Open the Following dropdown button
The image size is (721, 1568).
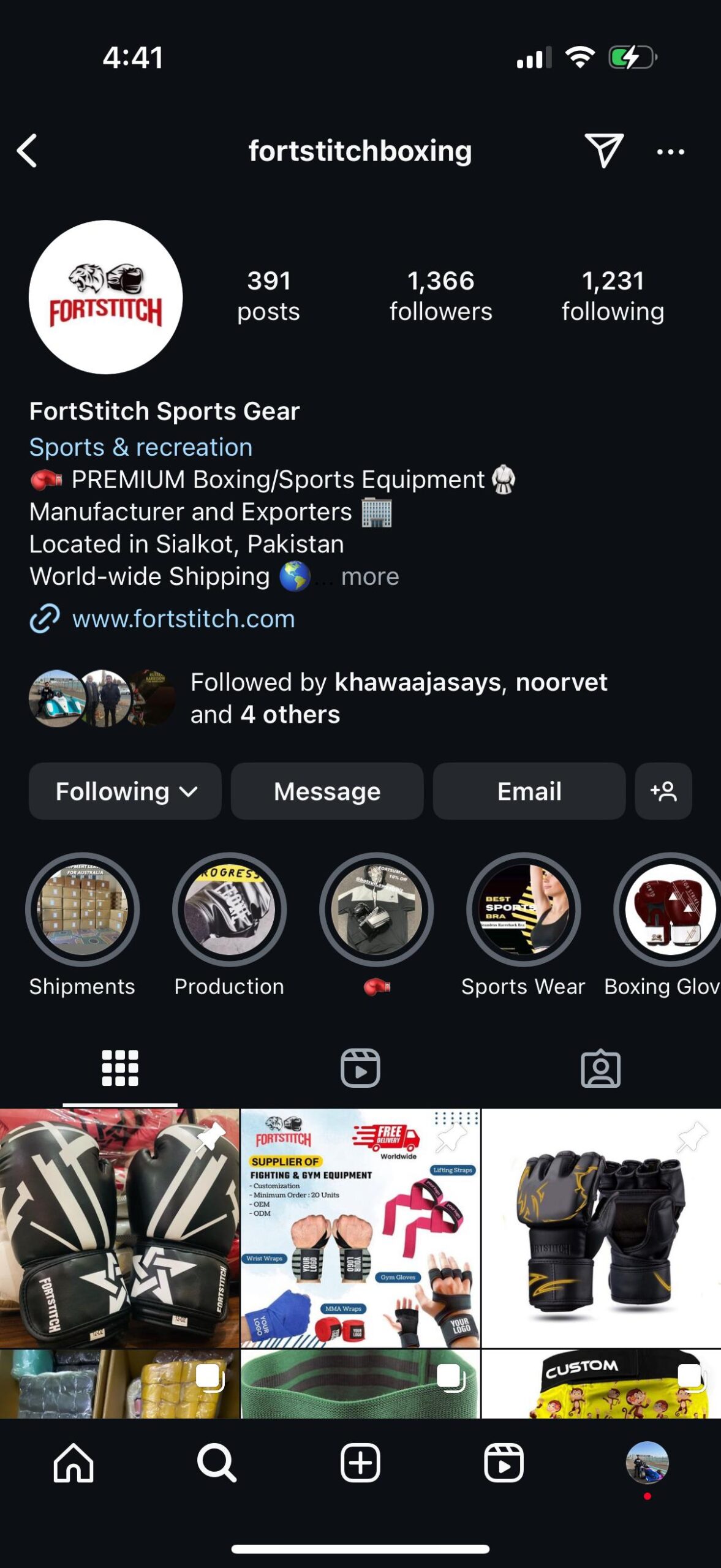125,791
